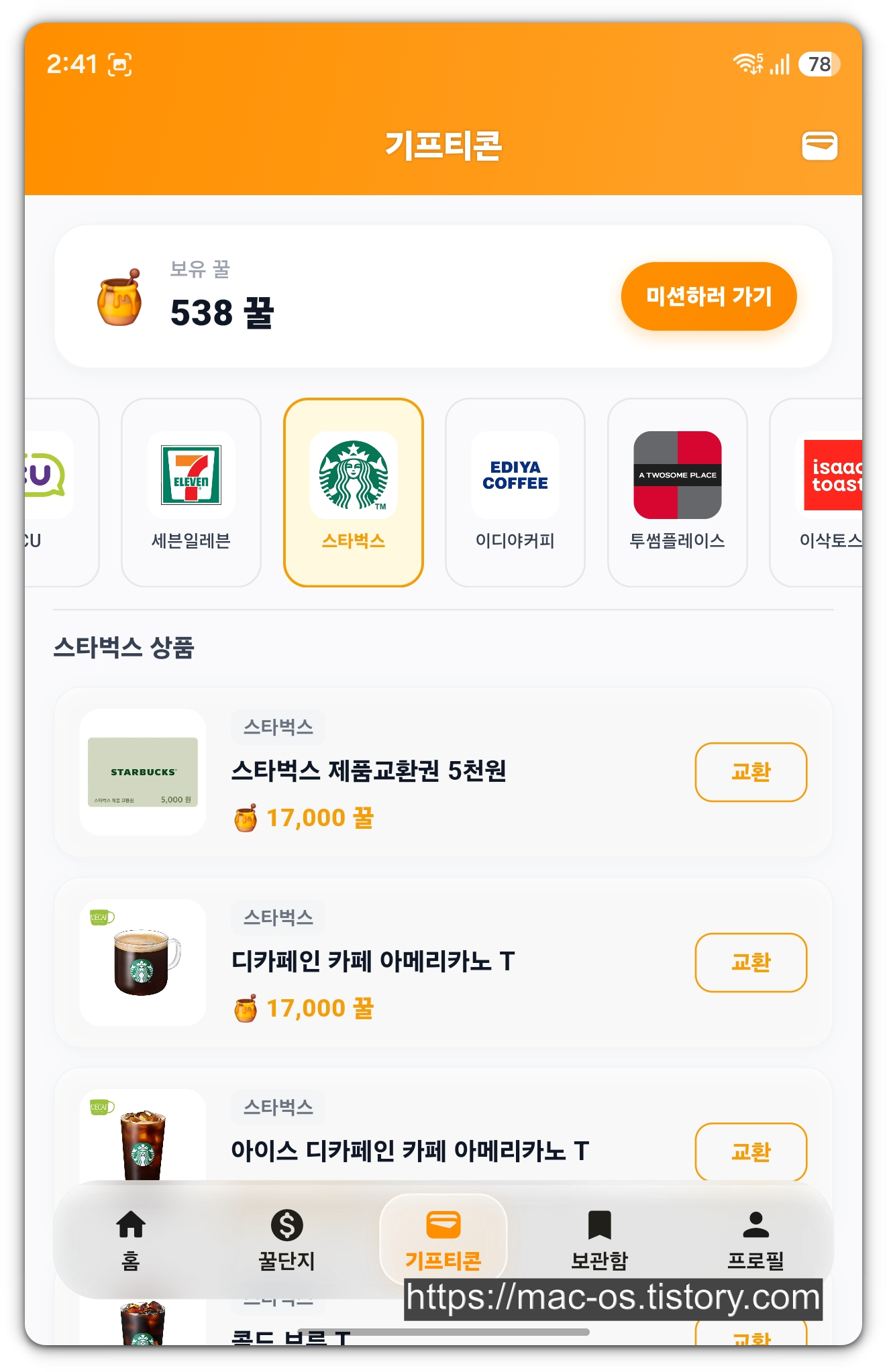The width and height of the screenshot is (887, 1372).
Task: Open the 디카페인 카페 아메리카노 T product image
Action: point(143,962)
